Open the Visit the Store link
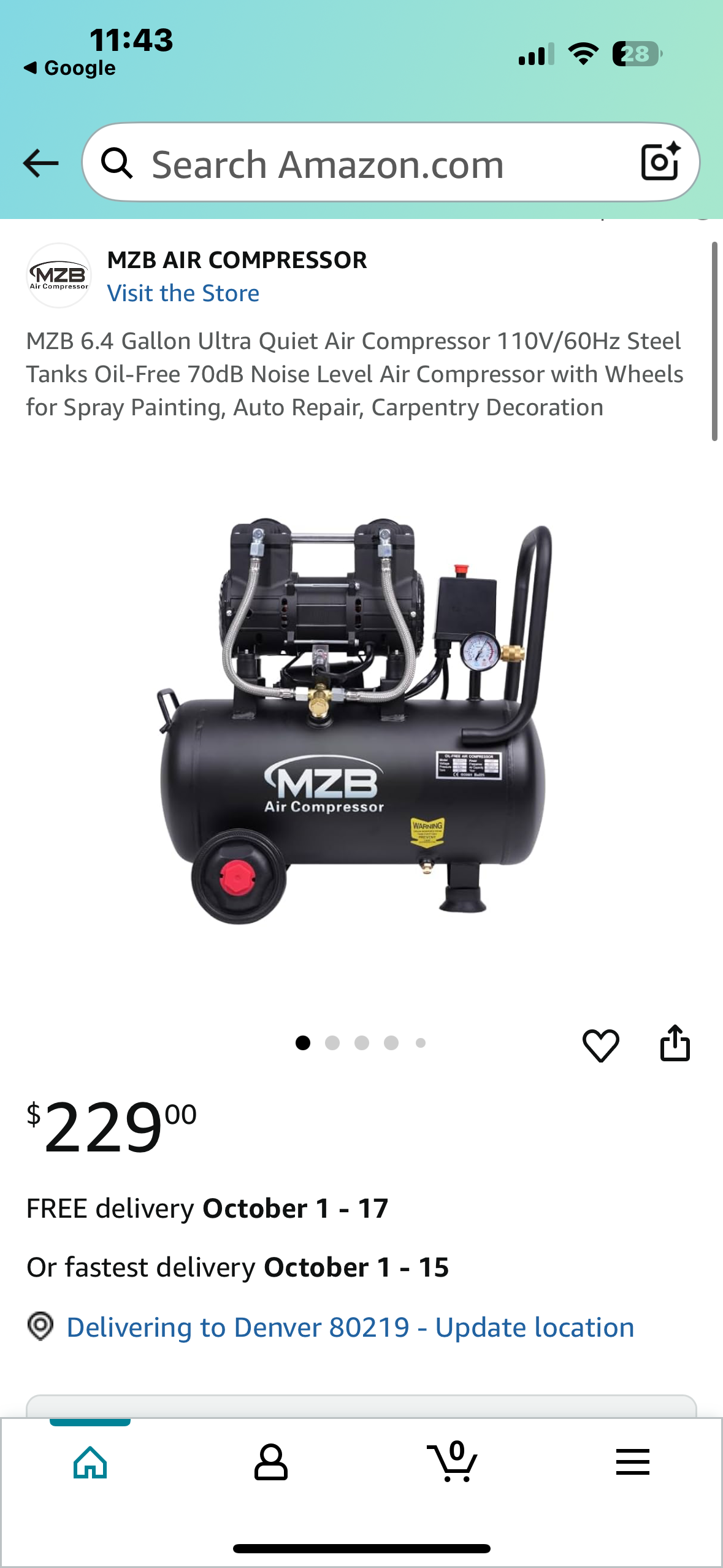This screenshot has height=1568, width=723. [x=183, y=293]
